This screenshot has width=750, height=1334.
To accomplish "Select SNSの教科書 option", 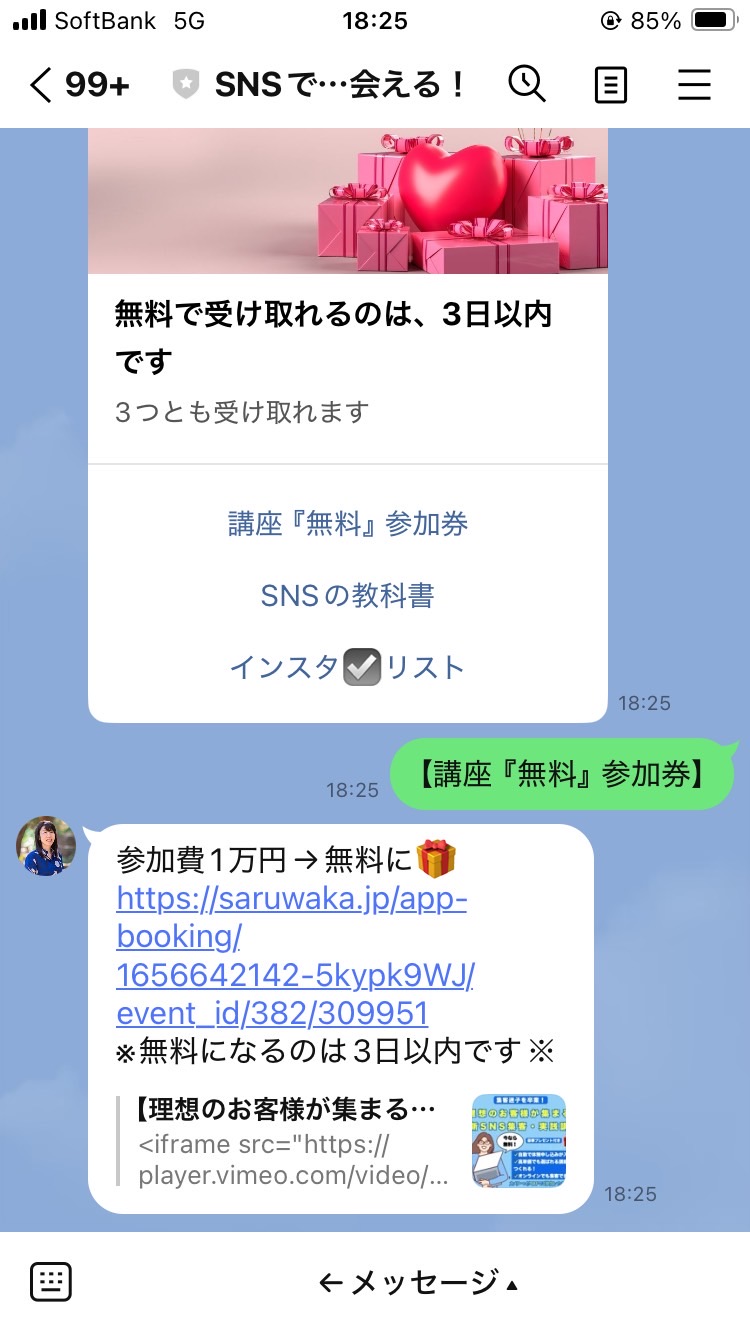I will (348, 595).
